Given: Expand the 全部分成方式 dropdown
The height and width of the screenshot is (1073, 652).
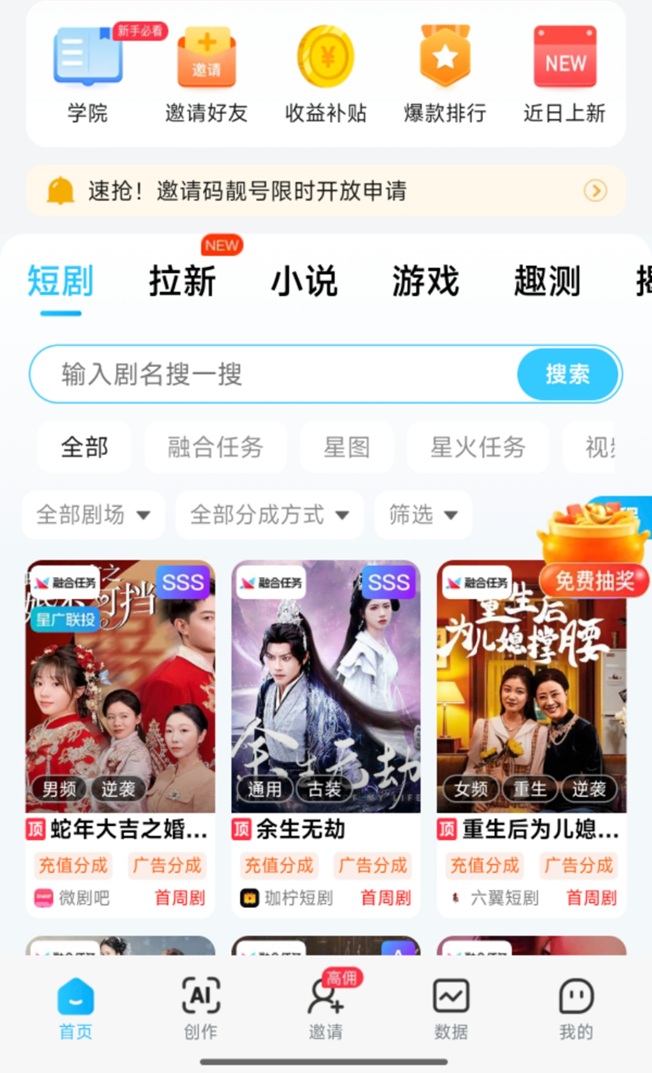Looking at the screenshot, I should [x=269, y=515].
